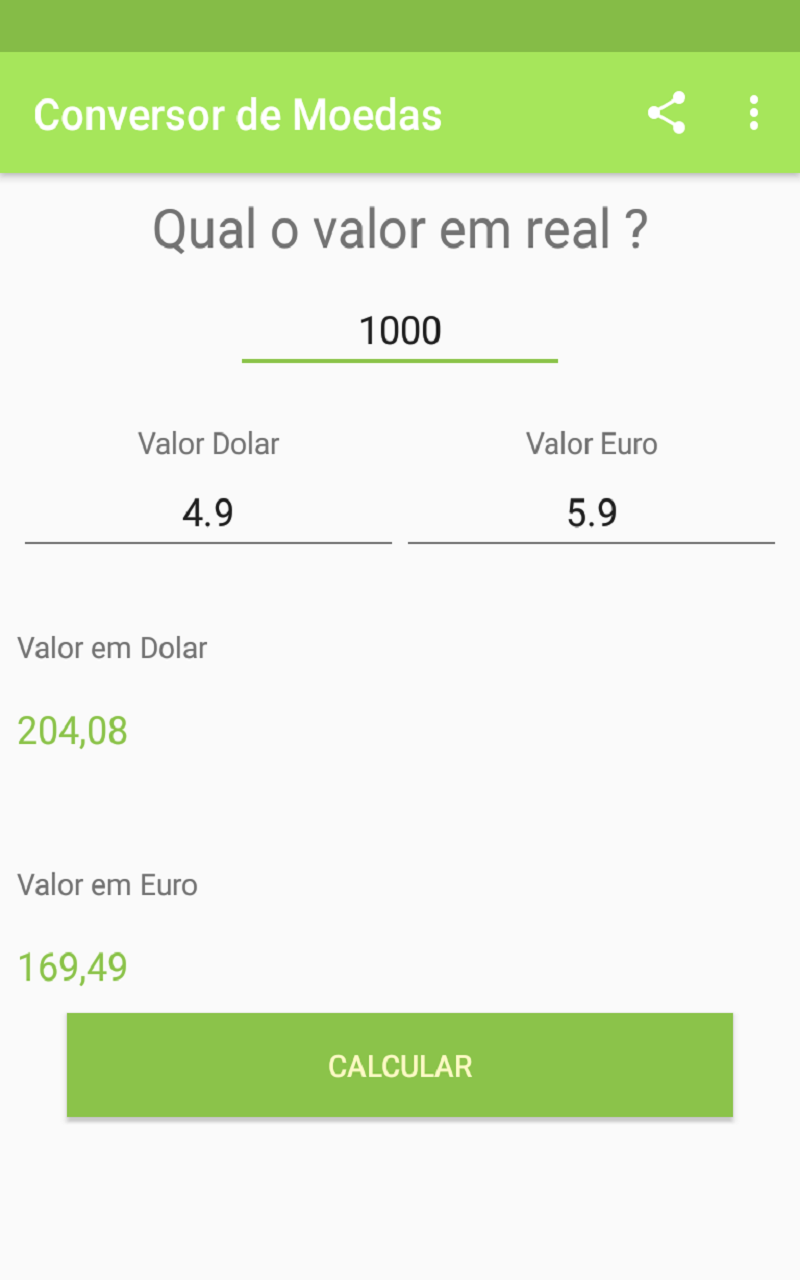Hit the CALCULAR button
The height and width of the screenshot is (1280, 800).
pos(400,1065)
